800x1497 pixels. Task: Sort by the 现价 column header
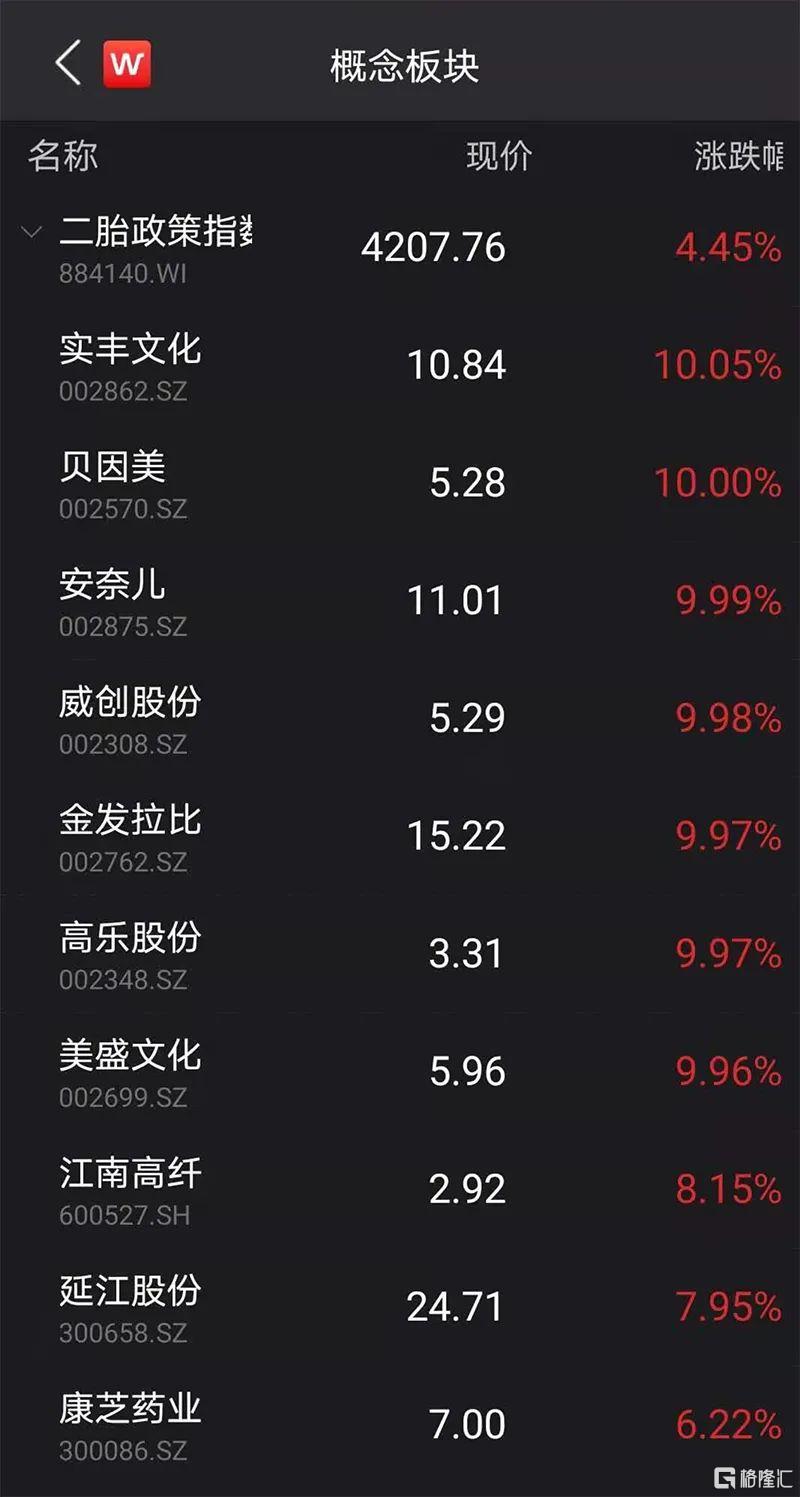(499, 157)
